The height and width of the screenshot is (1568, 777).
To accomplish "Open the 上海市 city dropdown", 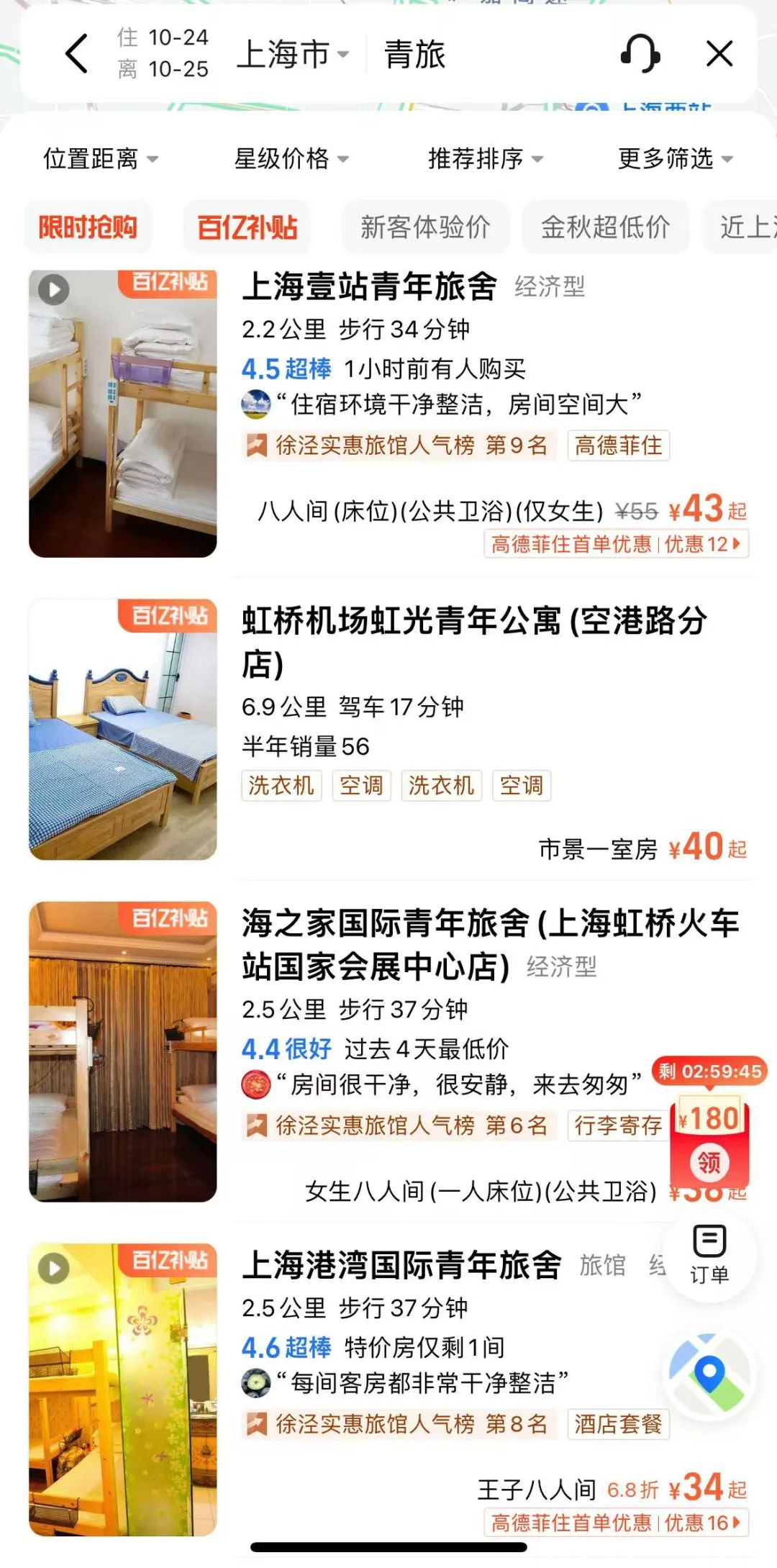I will click(292, 55).
